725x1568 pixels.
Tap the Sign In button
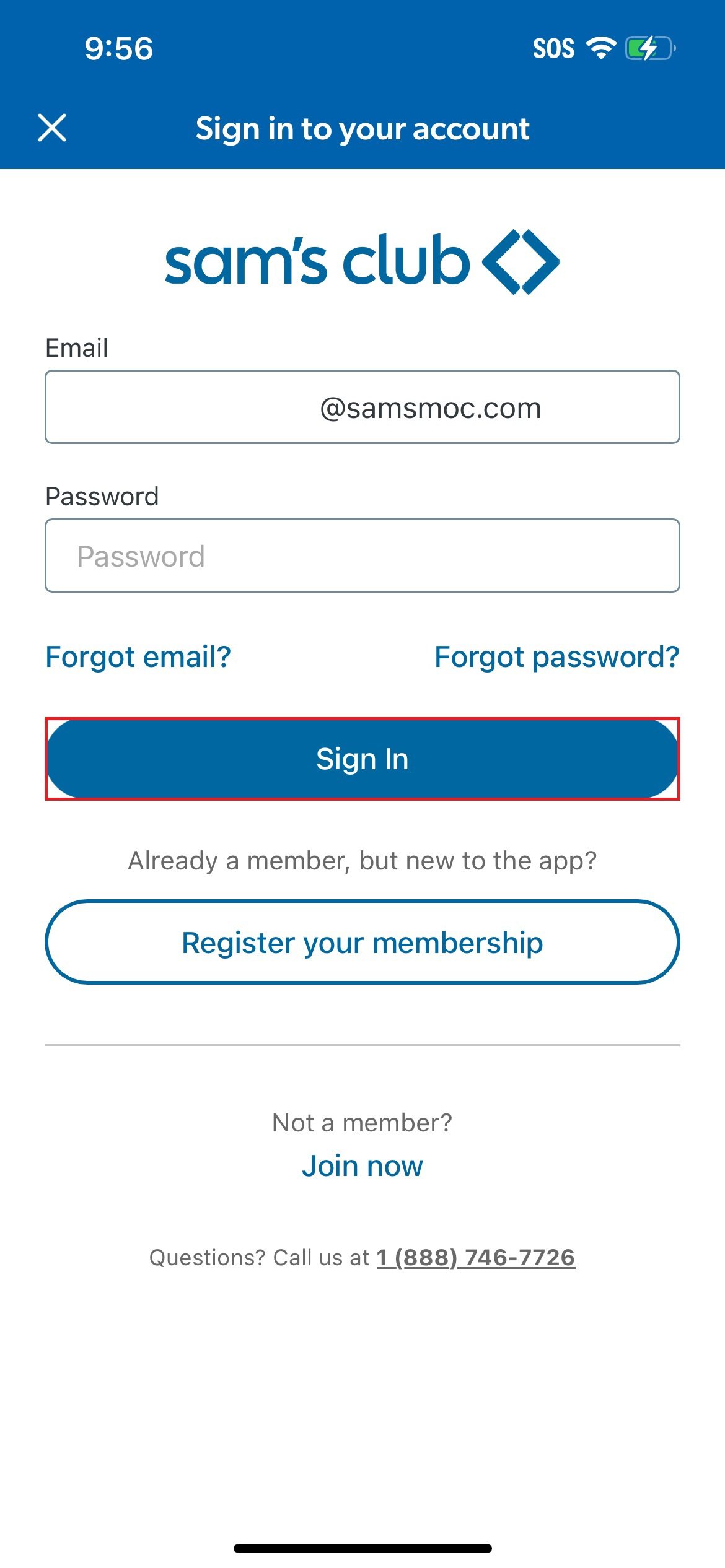pyautogui.click(x=362, y=759)
